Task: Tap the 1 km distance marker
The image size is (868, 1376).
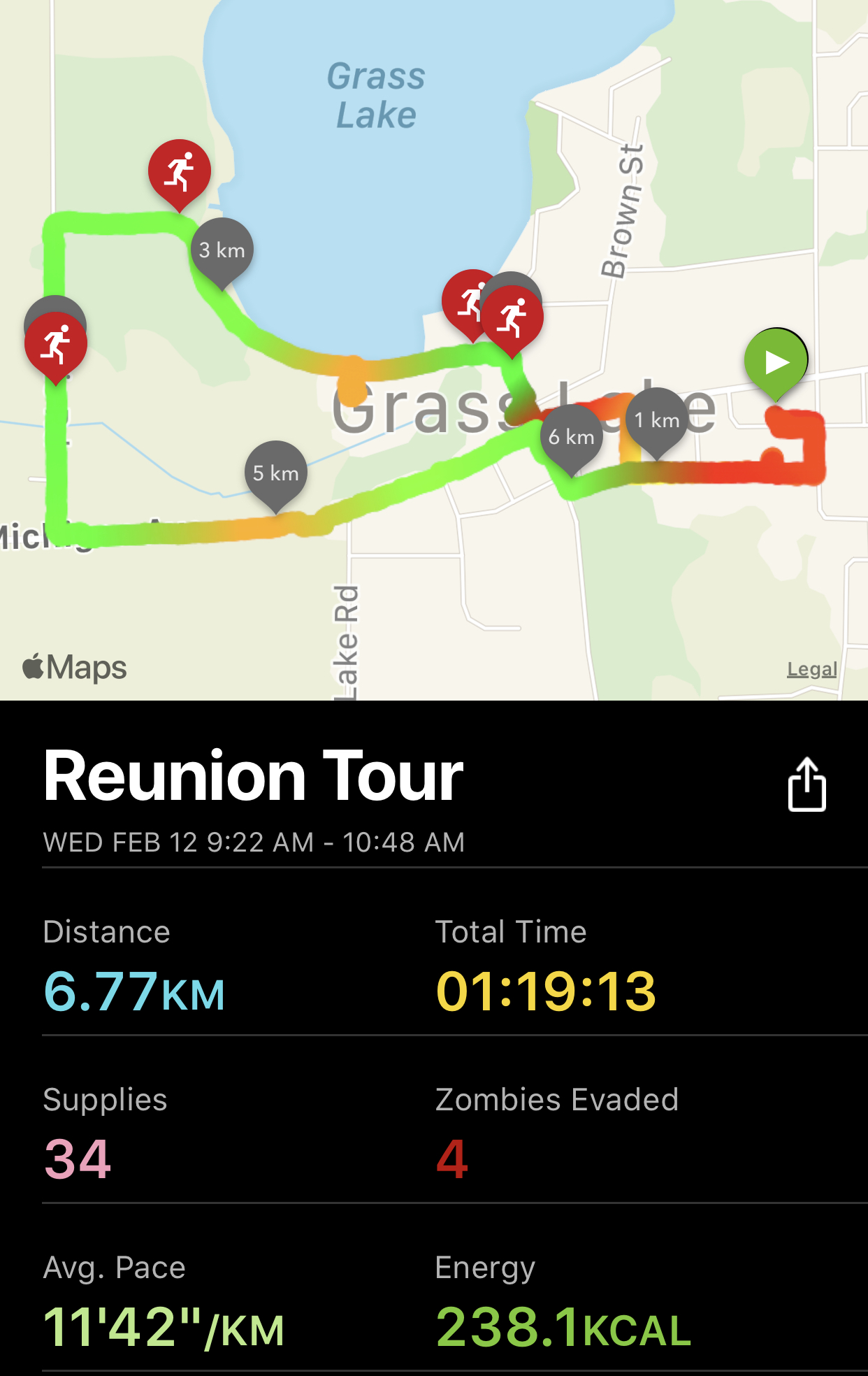Action: [x=657, y=420]
